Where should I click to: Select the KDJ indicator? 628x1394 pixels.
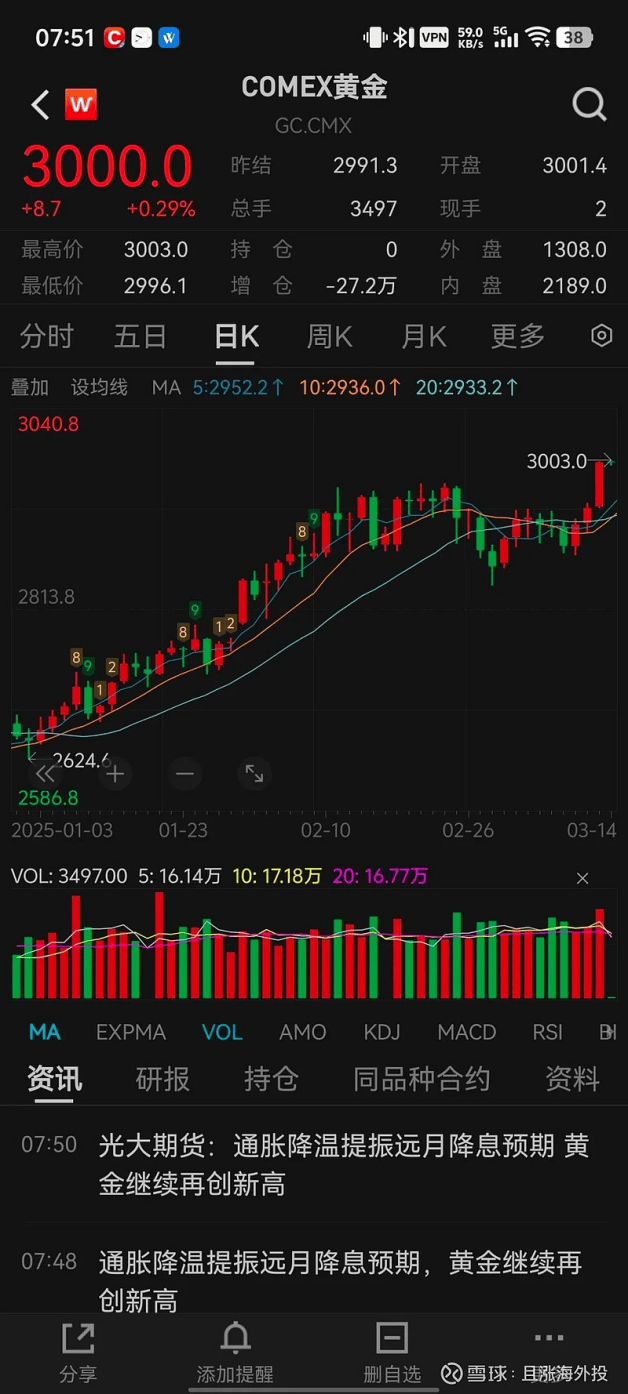(382, 1032)
